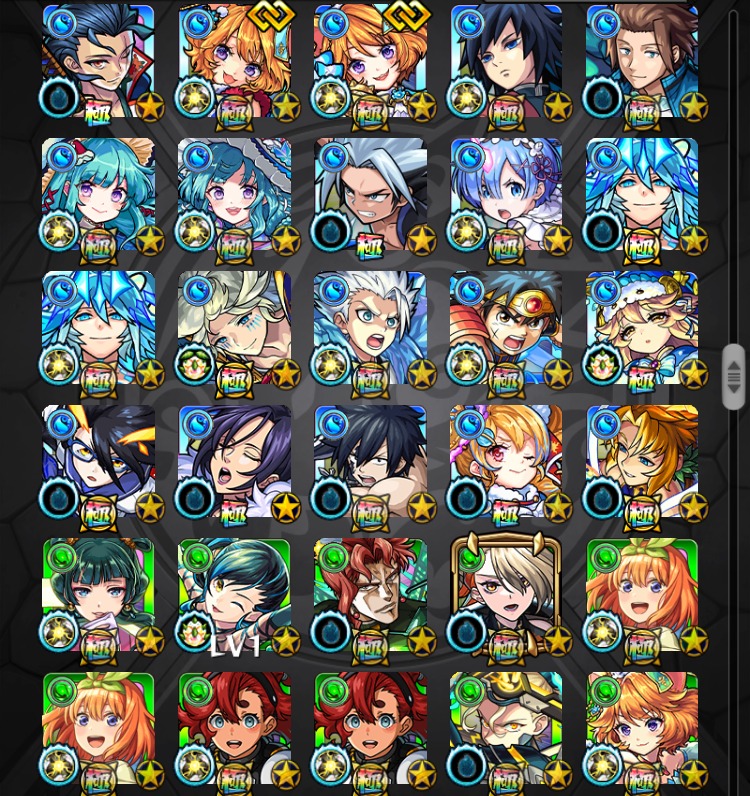Pick the topknot samurai character tile
The height and width of the screenshot is (796, 750).
point(98,62)
